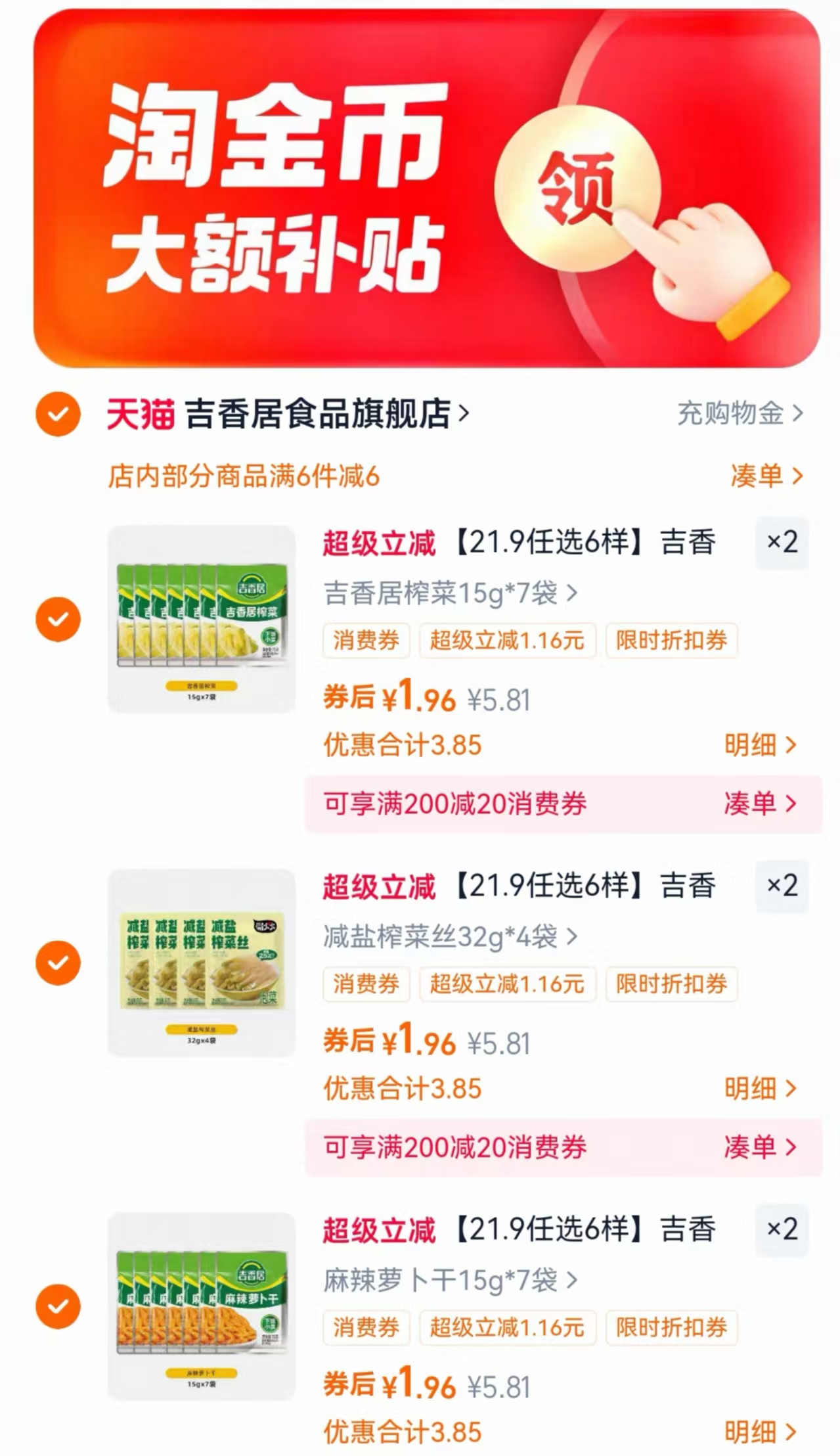Open the 限时折扣券 tag on 减盐榨菜丝
This screenshot has width=840, height=1456.
671,985
